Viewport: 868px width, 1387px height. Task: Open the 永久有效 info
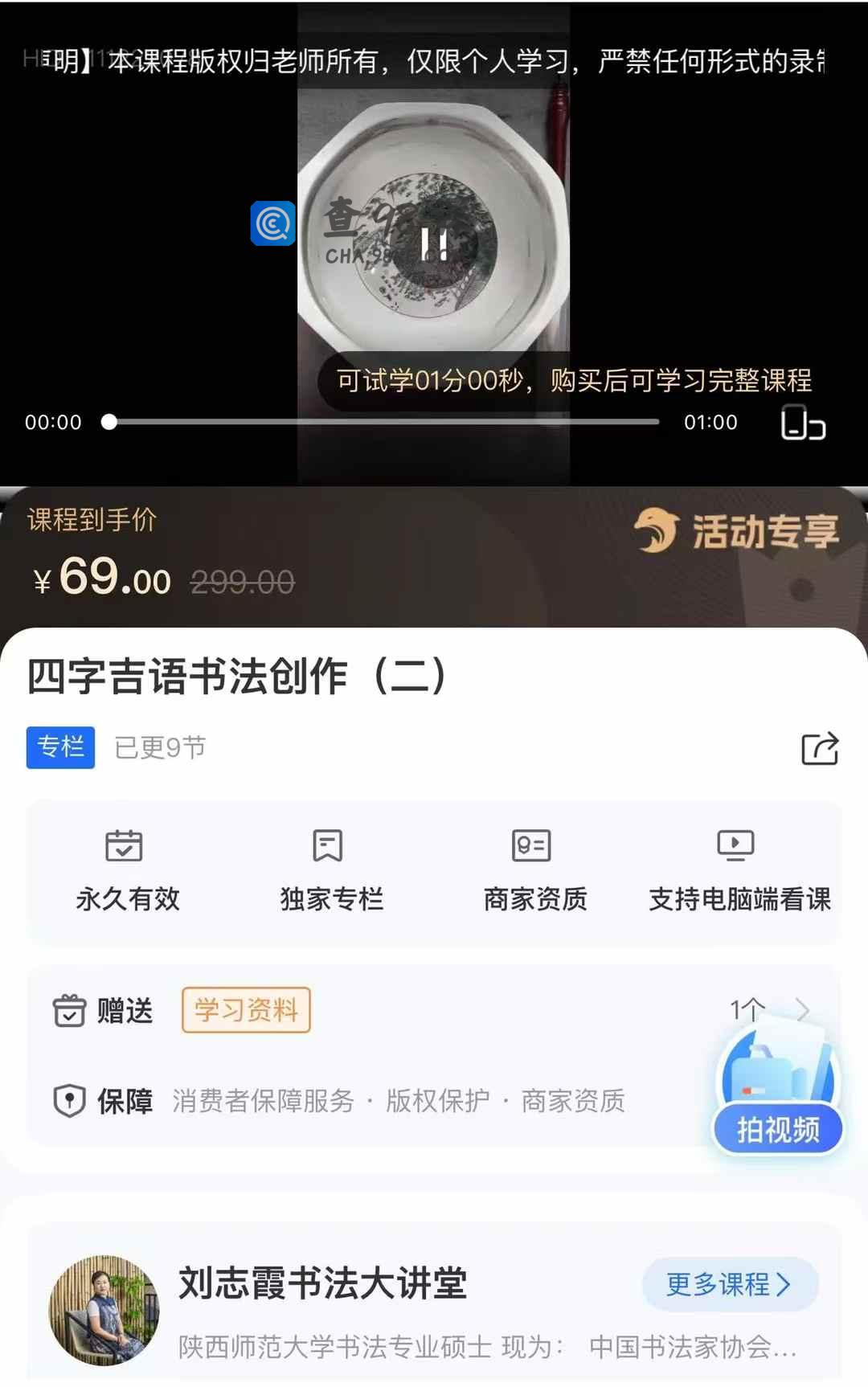[127, 871]
